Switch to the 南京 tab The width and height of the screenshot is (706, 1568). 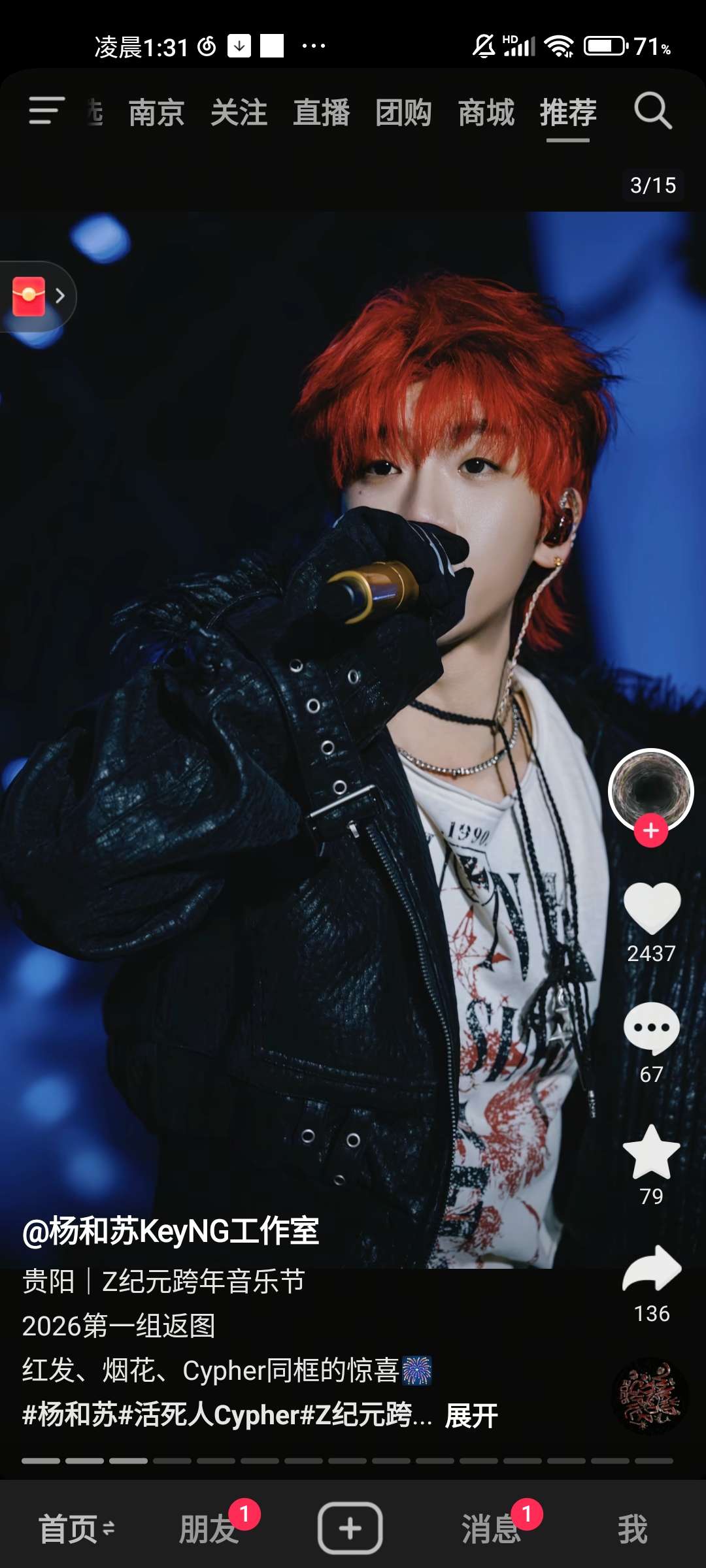point(156,112)
